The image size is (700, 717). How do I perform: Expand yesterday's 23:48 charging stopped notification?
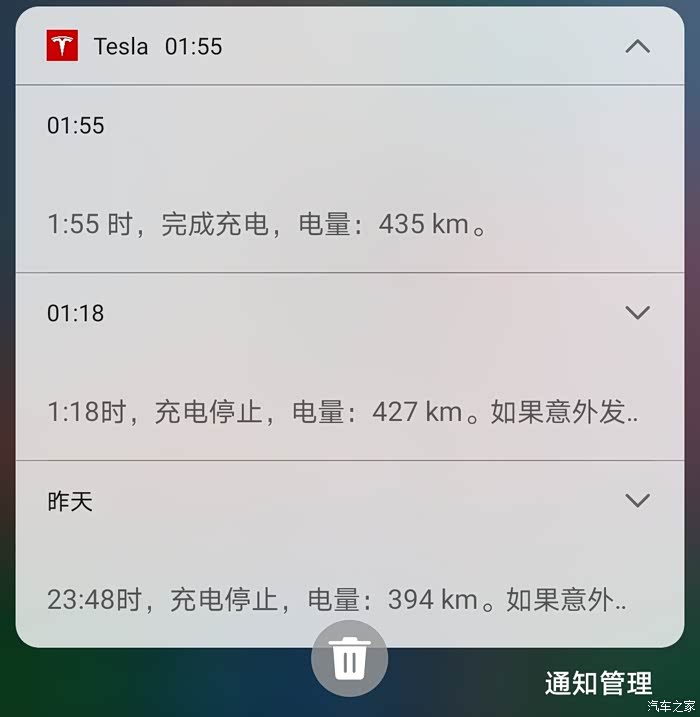pos(637,500)
